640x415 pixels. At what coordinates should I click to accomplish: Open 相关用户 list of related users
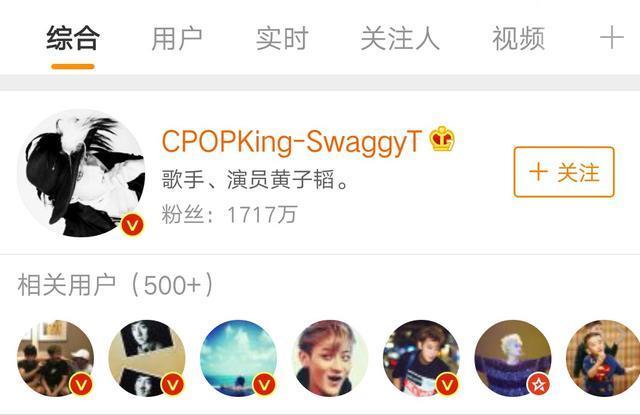point(116,286)
